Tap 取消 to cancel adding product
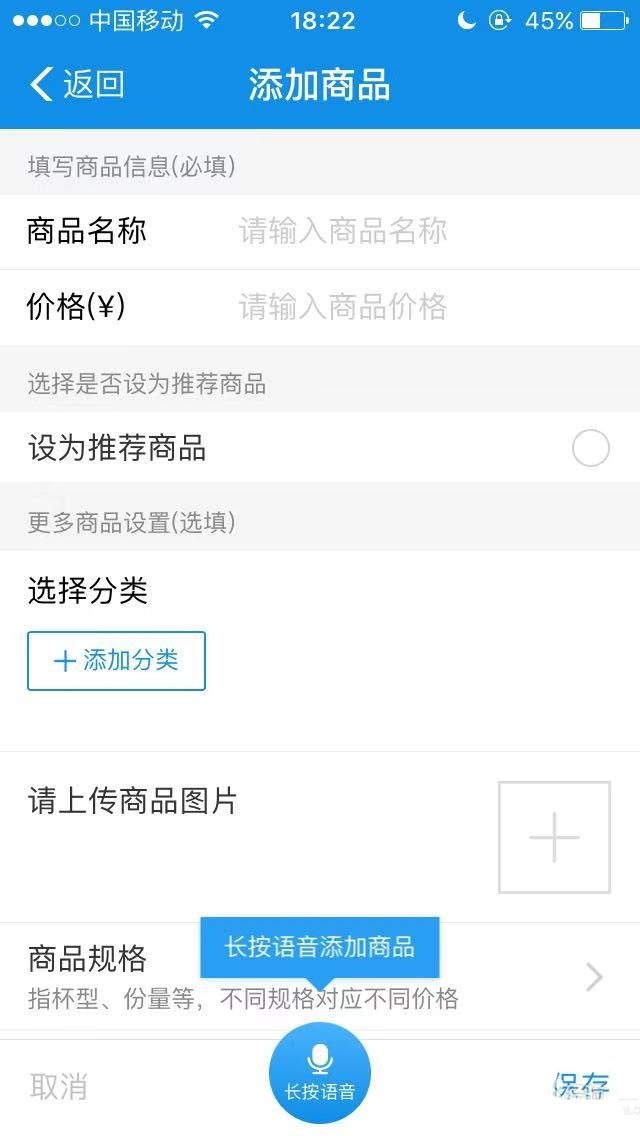Viewport: 640px width, 1136px height. 59,1086
